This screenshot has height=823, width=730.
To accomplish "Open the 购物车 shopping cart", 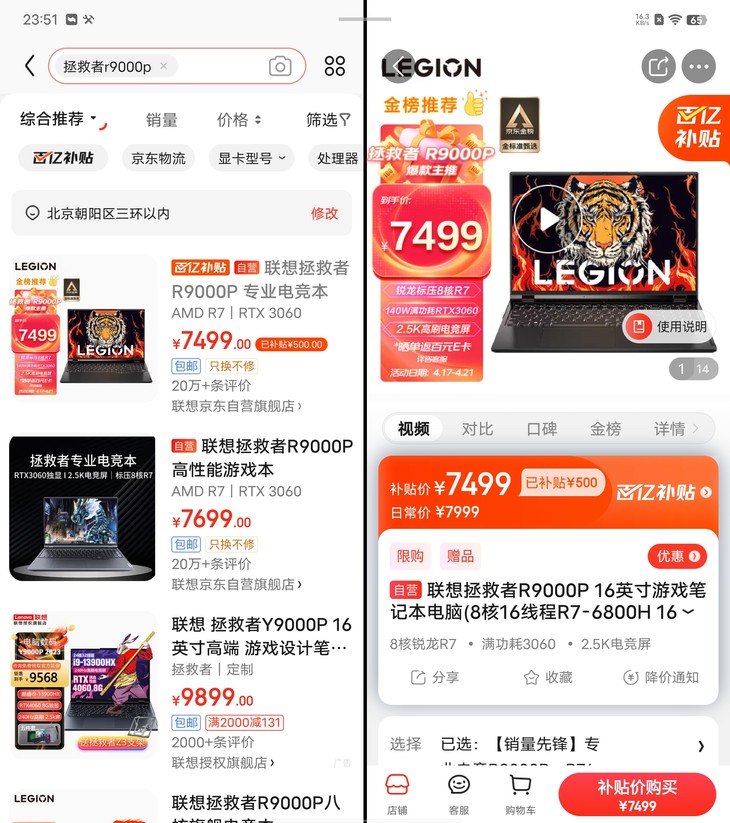I will (x=519, y=795).
